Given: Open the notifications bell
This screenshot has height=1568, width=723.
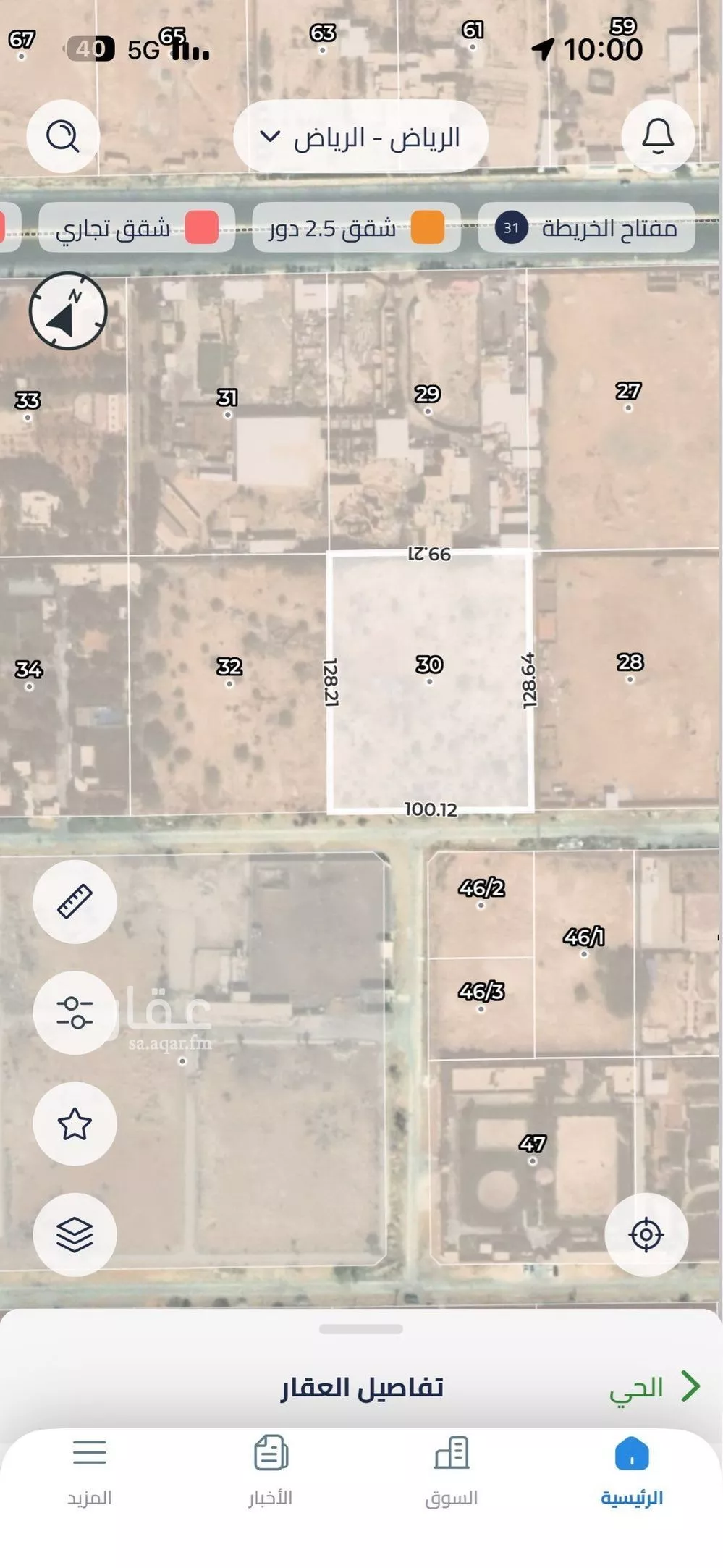Looking at the screenshot, I should pyautogui.click(x=658, y=136).
